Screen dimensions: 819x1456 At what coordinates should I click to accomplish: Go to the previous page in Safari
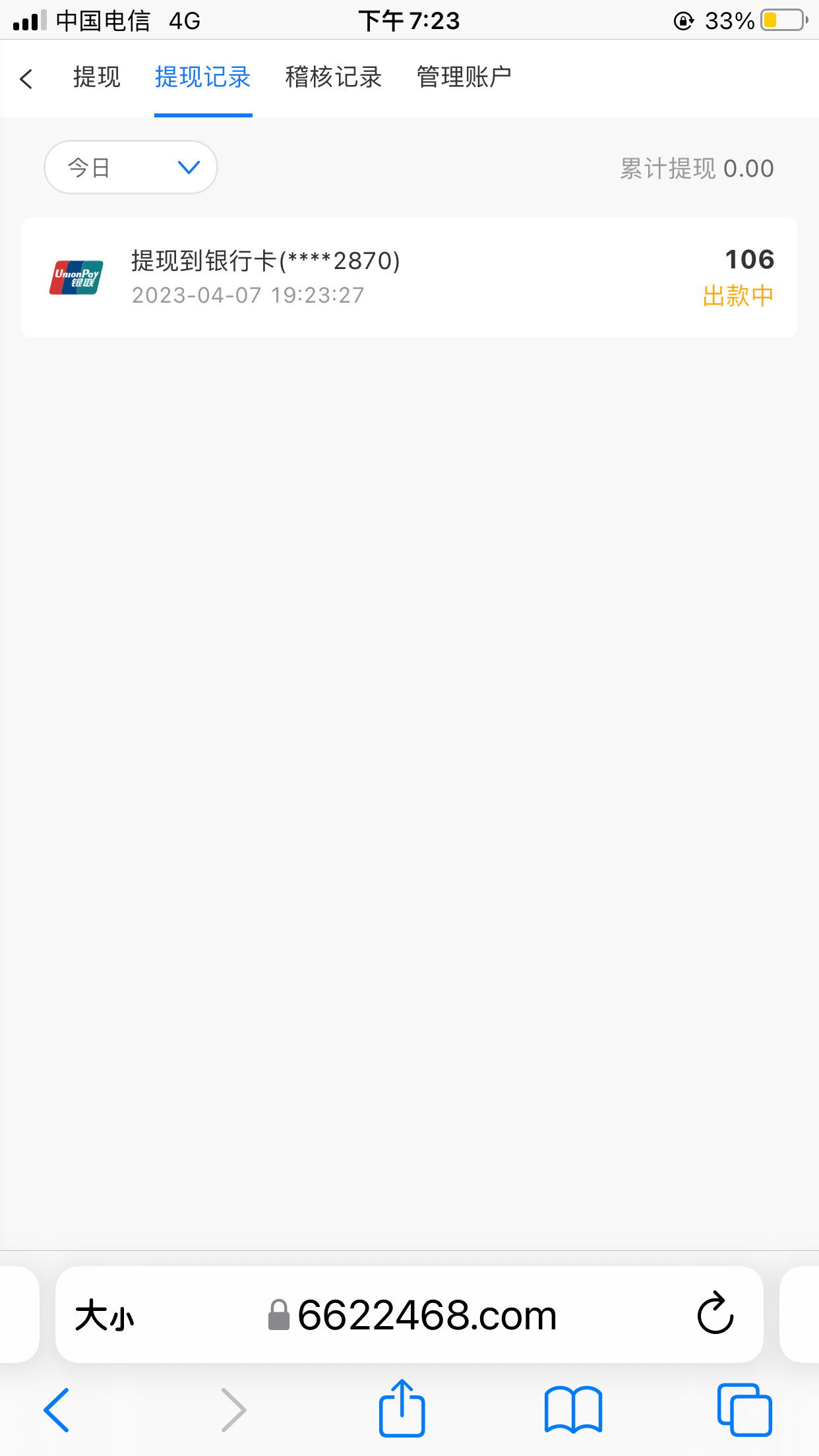tap(57, 1410)
